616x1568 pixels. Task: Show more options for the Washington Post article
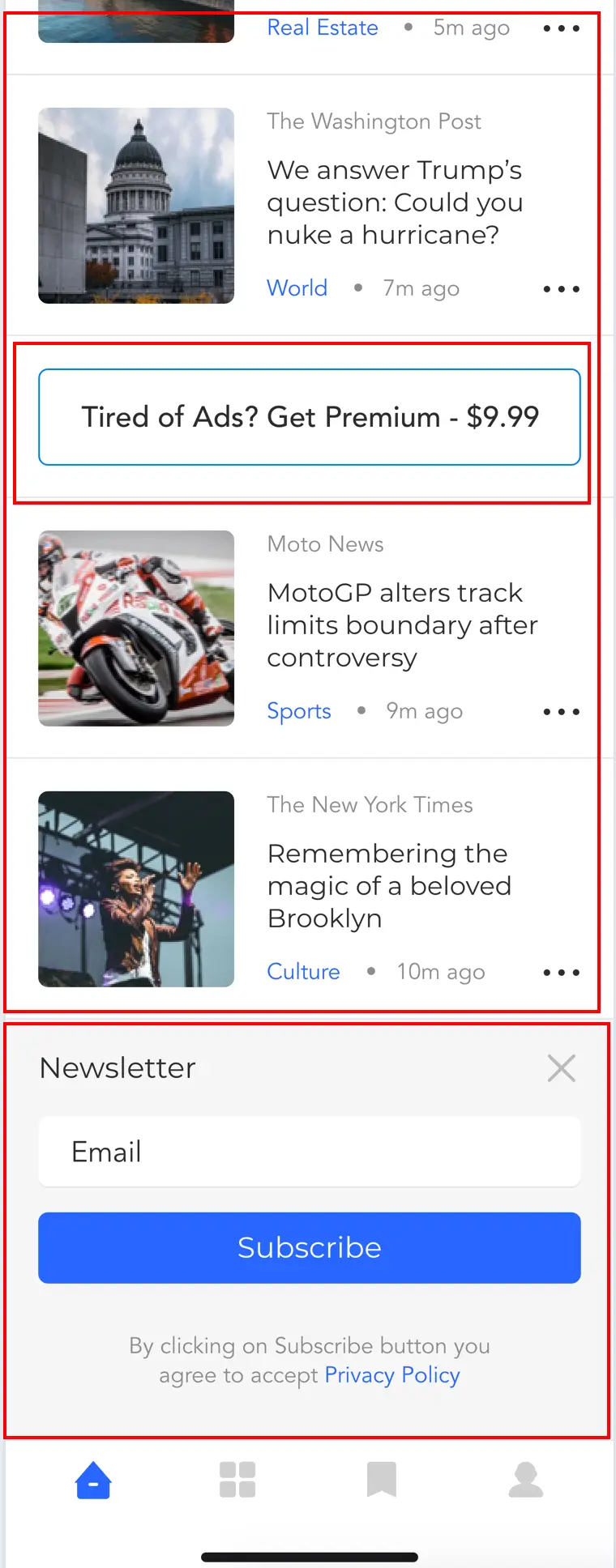coord(561,289)
